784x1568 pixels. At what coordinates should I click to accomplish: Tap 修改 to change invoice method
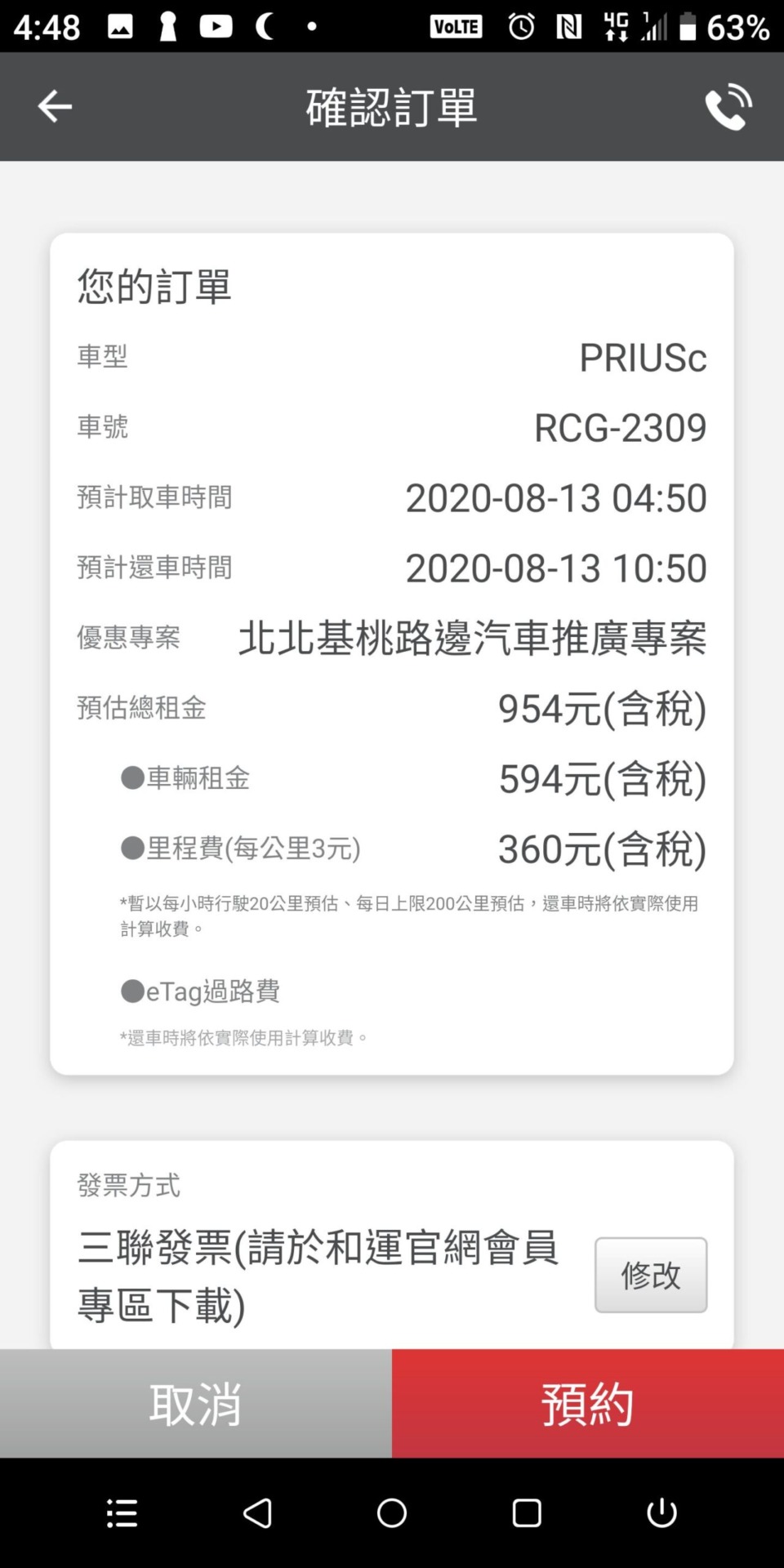pos(651,1275)
